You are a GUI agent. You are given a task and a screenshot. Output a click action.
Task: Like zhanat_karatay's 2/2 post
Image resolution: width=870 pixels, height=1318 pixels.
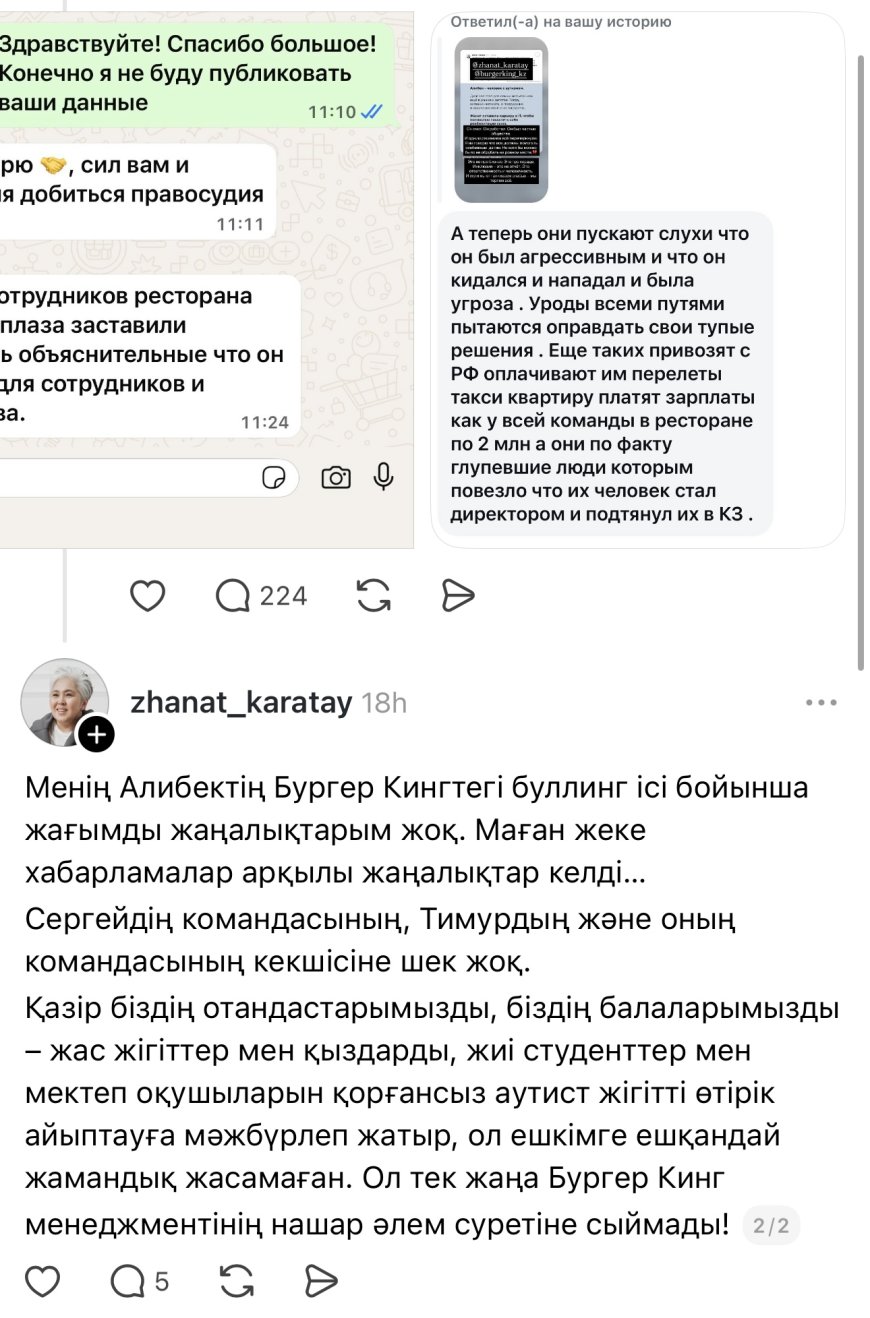pos(43,1281)
